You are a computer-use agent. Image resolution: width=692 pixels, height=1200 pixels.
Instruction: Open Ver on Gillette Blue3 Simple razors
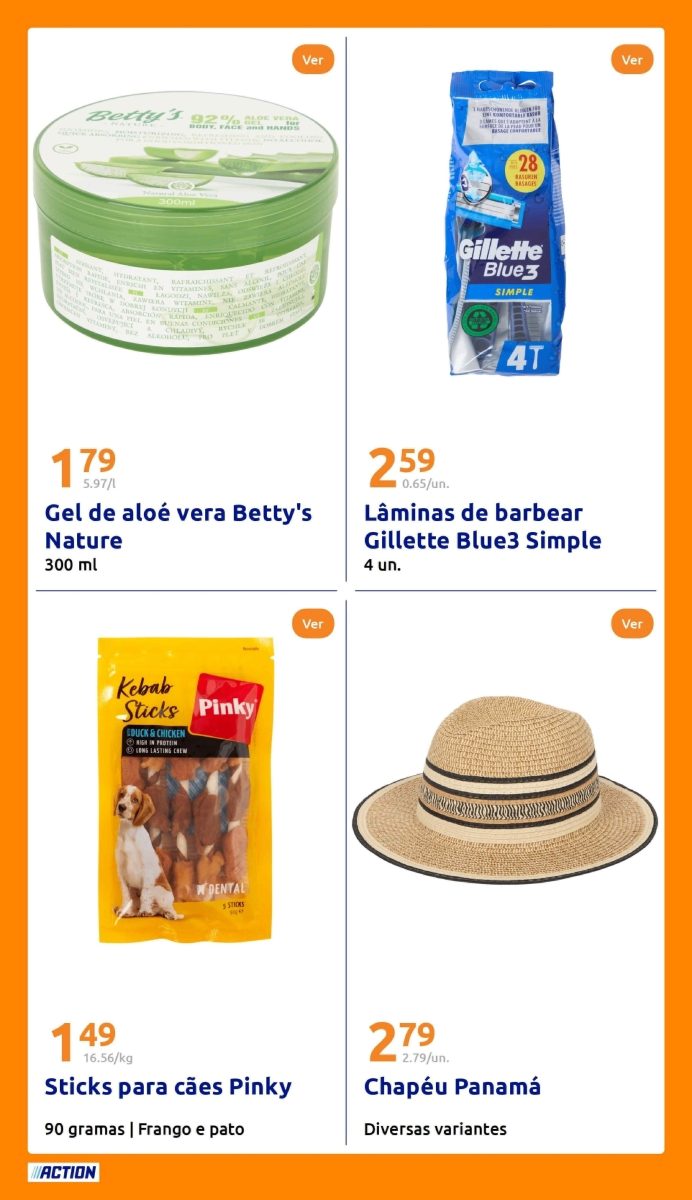coord(631,60)
